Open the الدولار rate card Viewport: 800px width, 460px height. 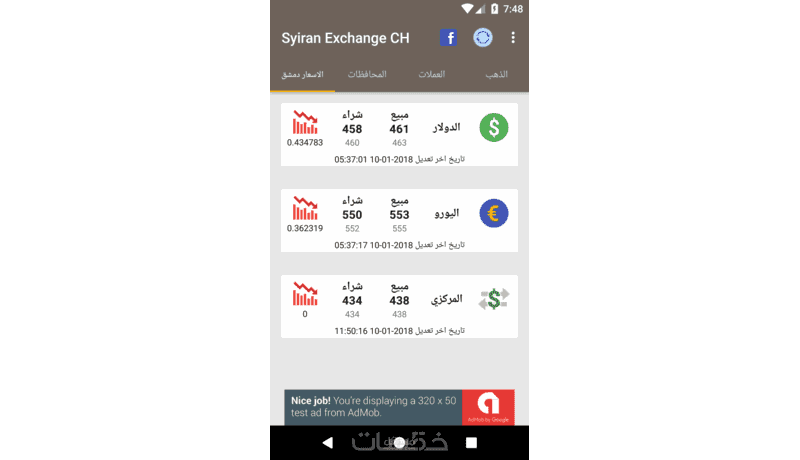(x=399, y=134)
